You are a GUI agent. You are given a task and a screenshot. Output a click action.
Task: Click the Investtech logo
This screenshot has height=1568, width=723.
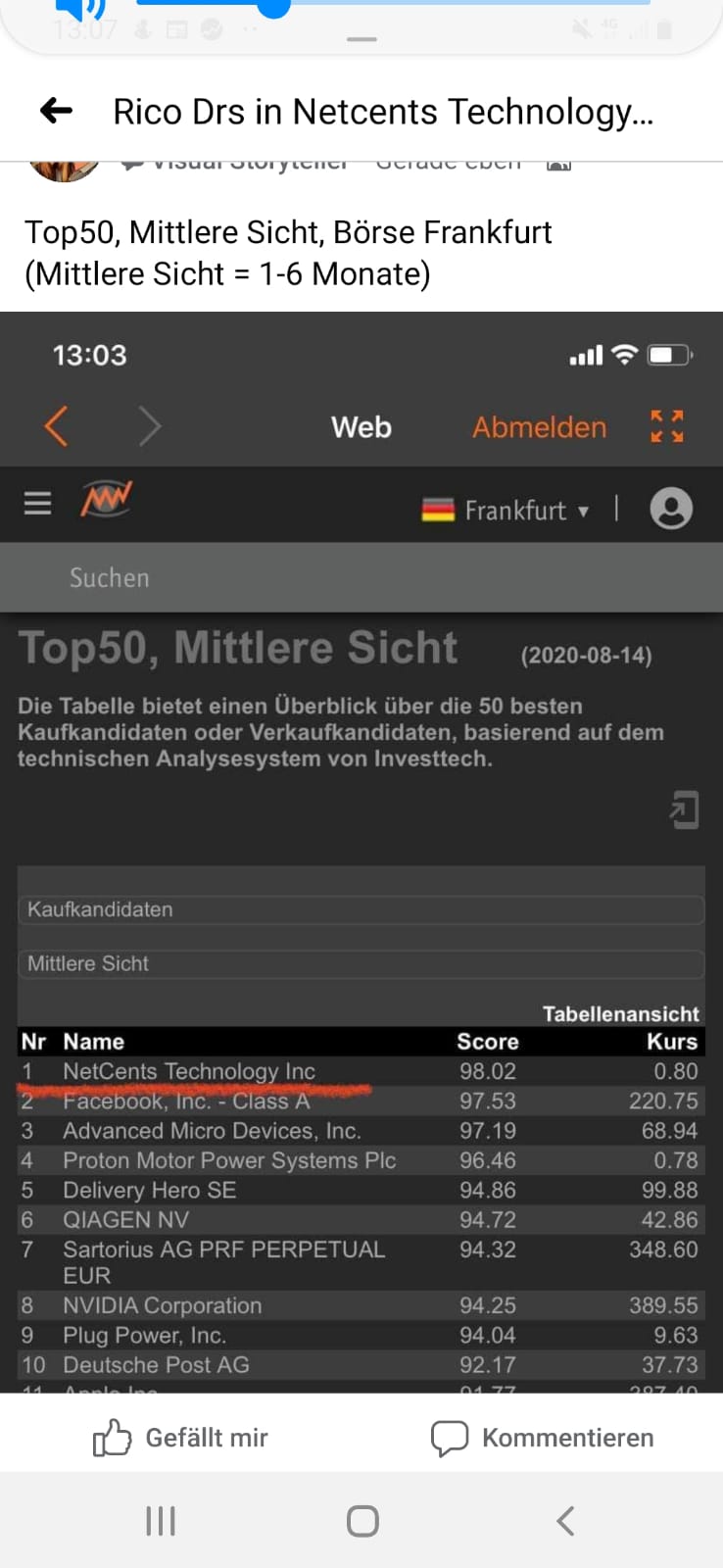(106, 502)
